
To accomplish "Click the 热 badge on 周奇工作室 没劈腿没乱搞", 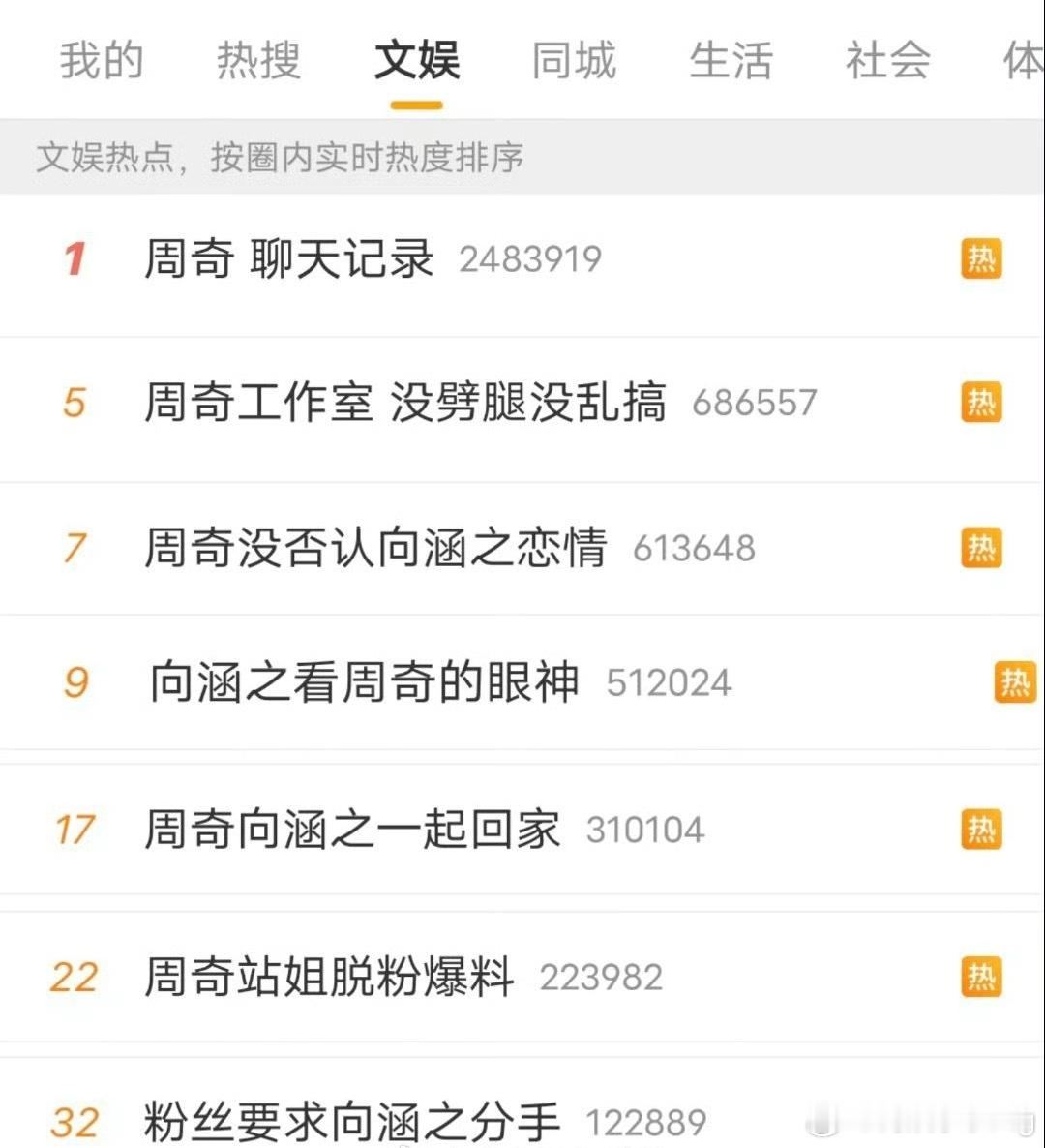I will click(980, 404).
